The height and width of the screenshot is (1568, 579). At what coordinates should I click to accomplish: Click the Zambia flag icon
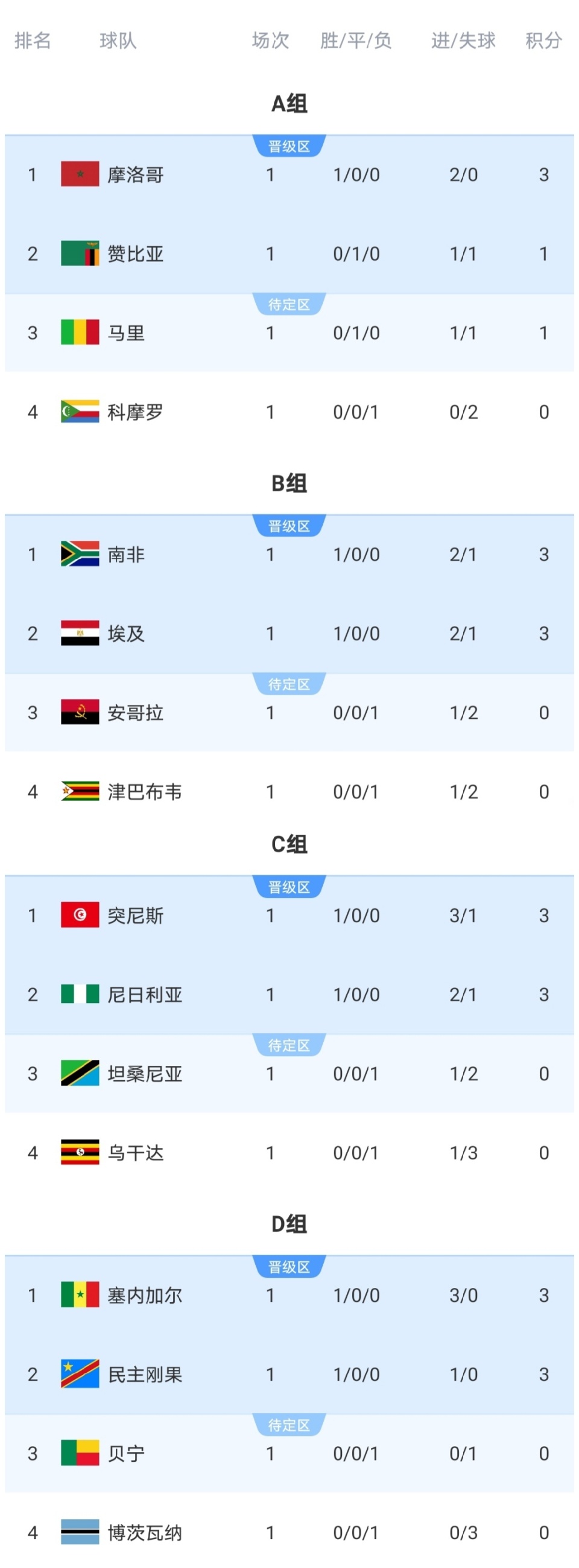[79, 255]
